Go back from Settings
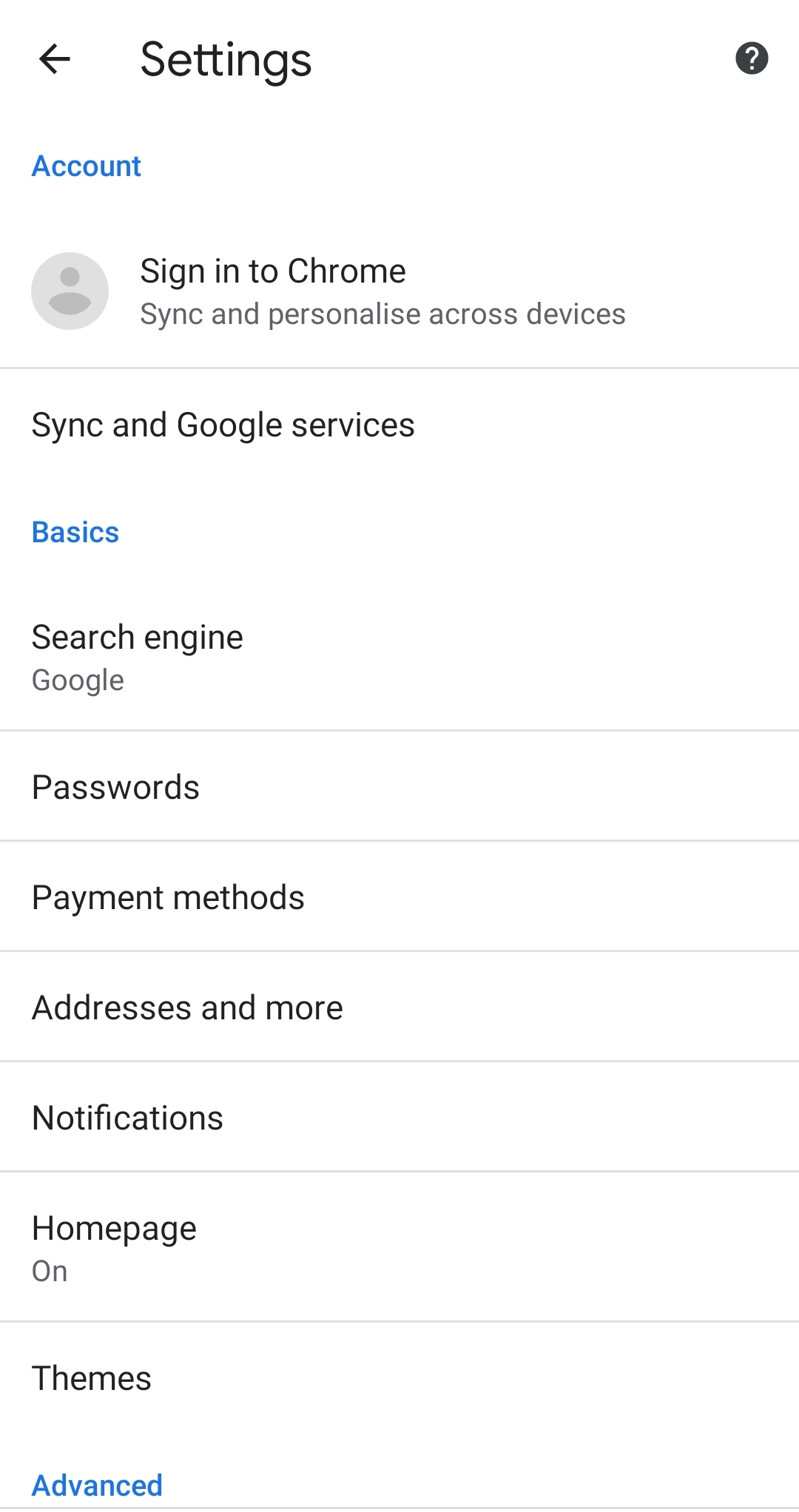 (54, 59)
